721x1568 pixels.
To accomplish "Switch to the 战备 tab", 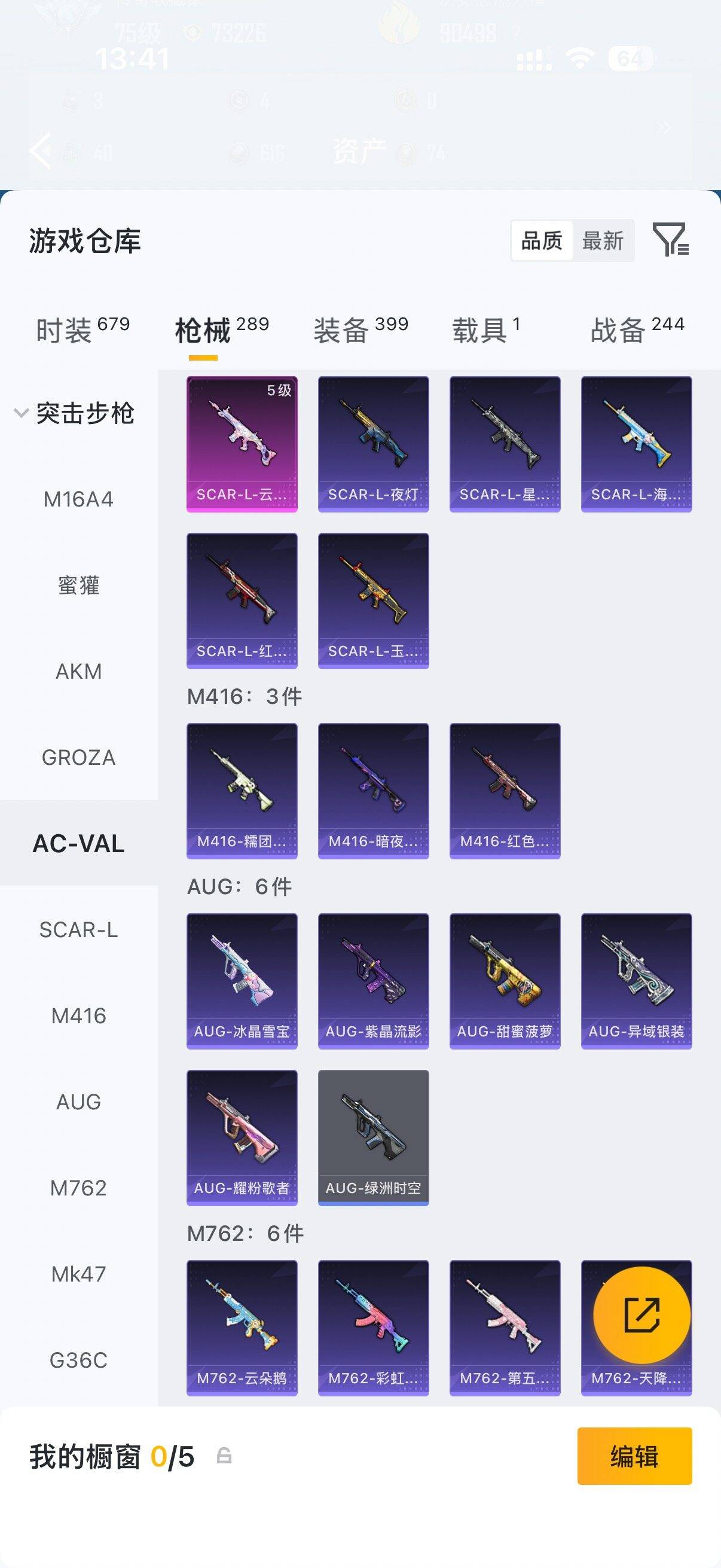I will click(x=638, y=330).
